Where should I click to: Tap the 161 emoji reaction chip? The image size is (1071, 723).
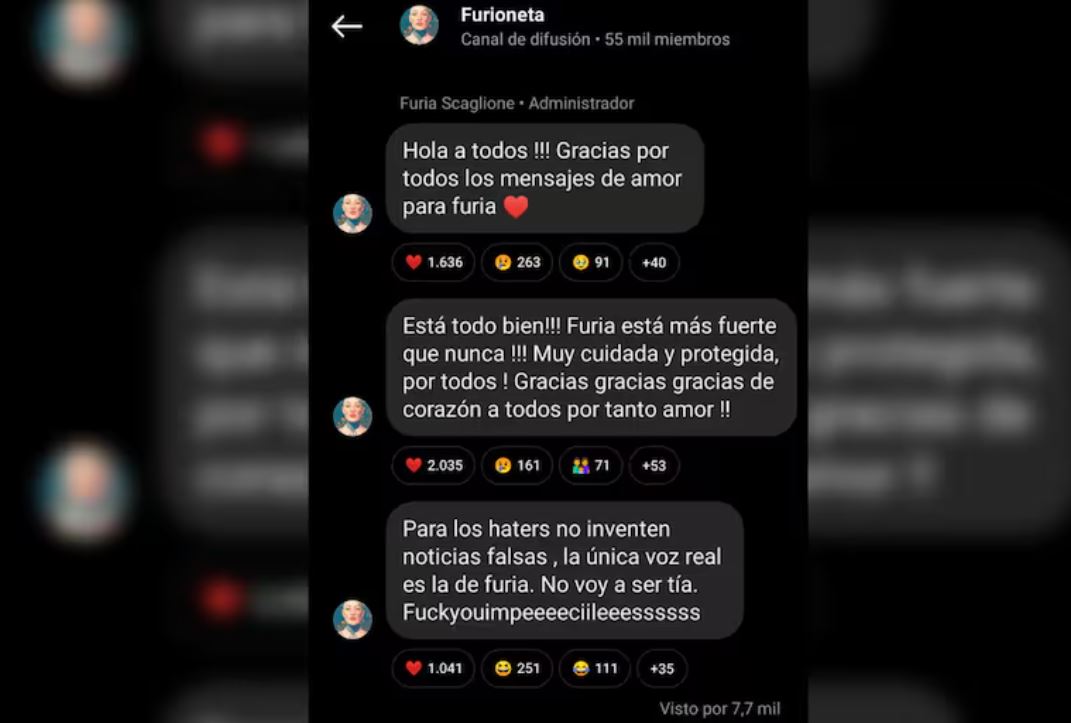click(517, 466)
